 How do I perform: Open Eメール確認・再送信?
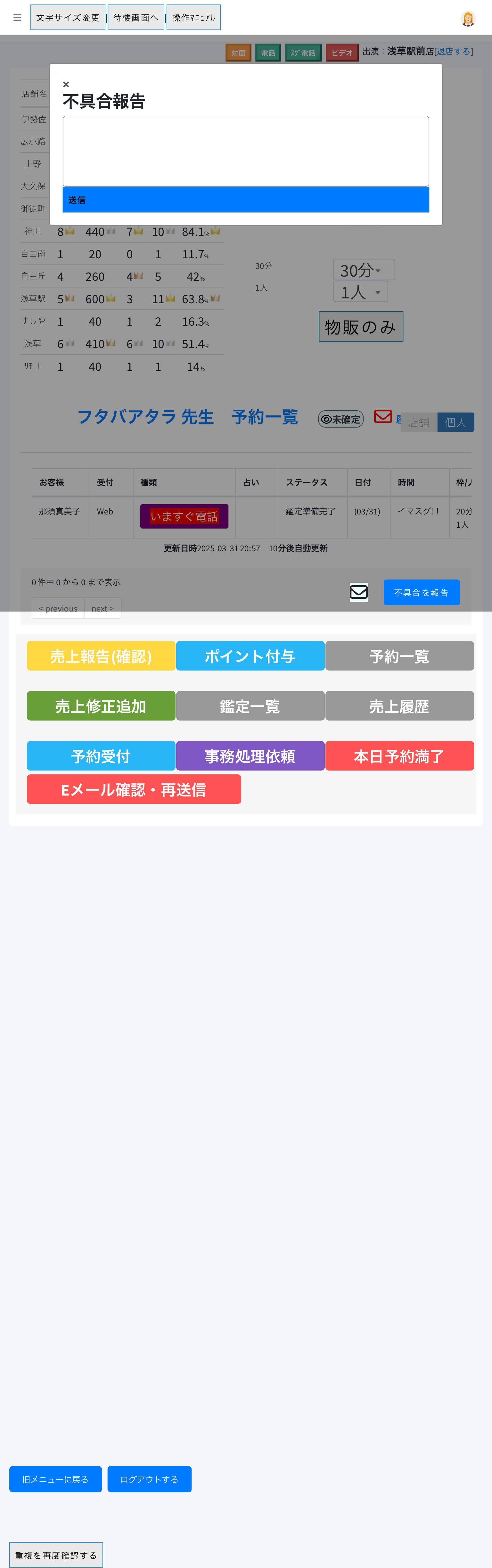[x=134, y=789]
